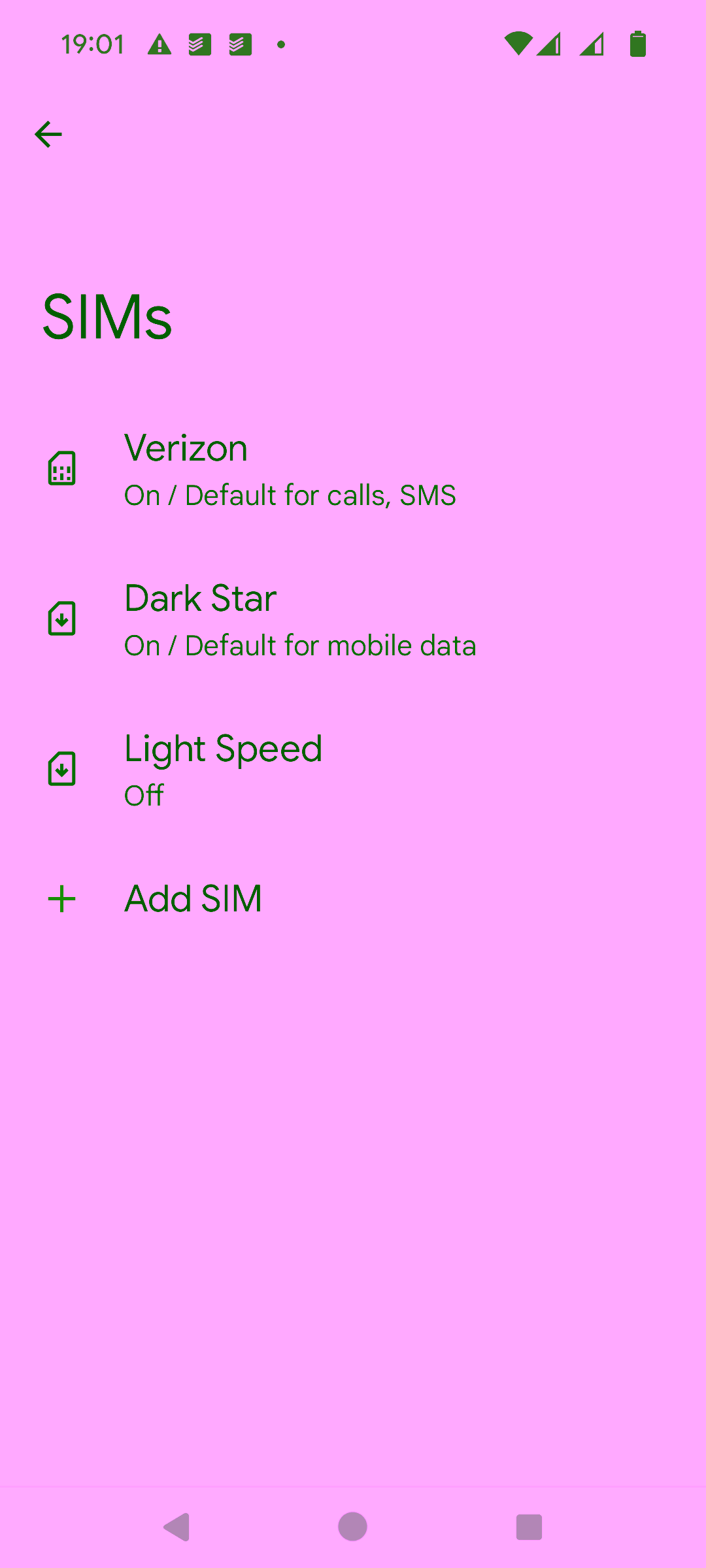Tap the system home button
Screen dimensions: 706x1568
[x=352, y=1527]
